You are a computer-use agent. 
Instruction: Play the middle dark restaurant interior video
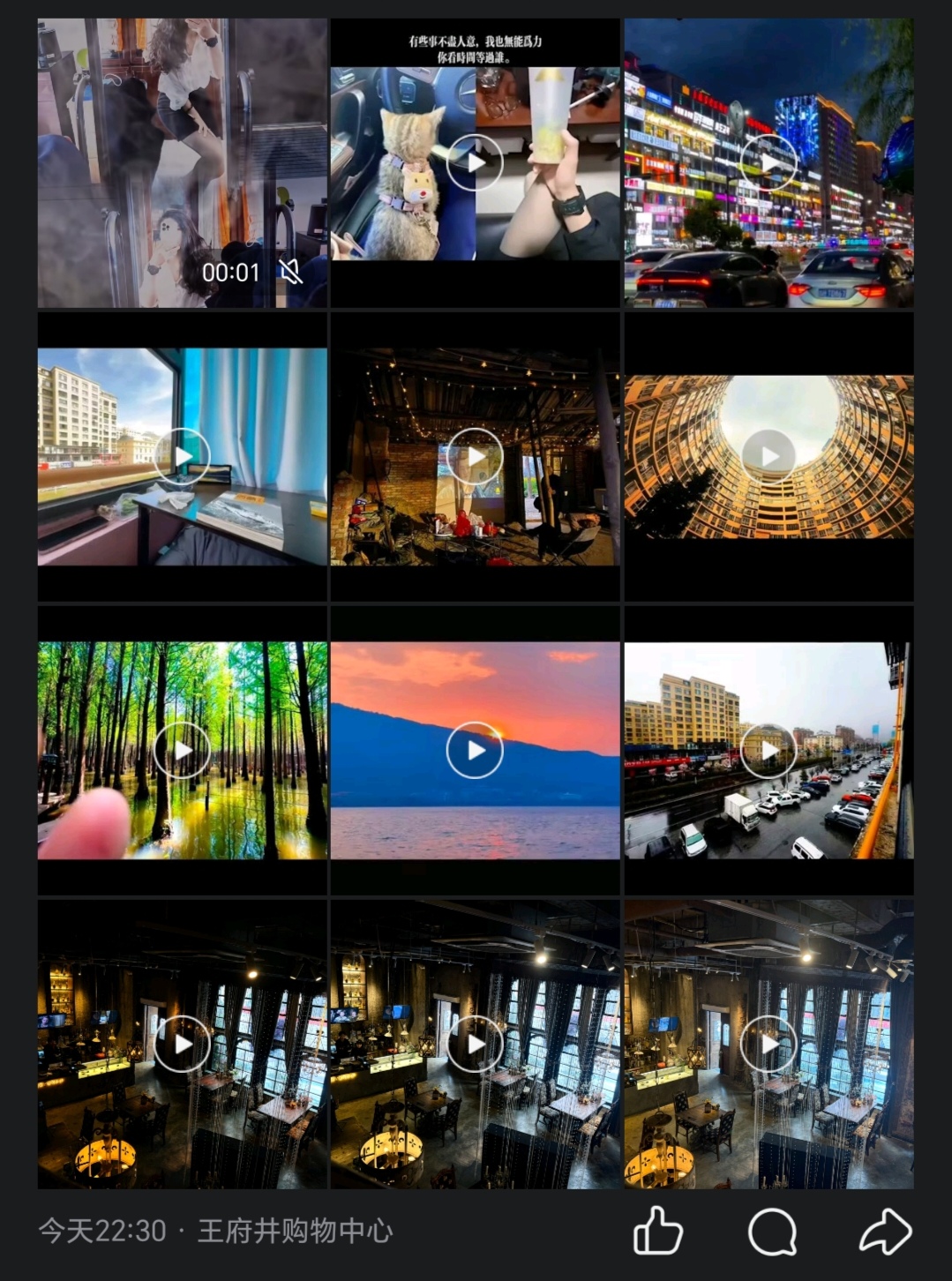point(475,1044)
